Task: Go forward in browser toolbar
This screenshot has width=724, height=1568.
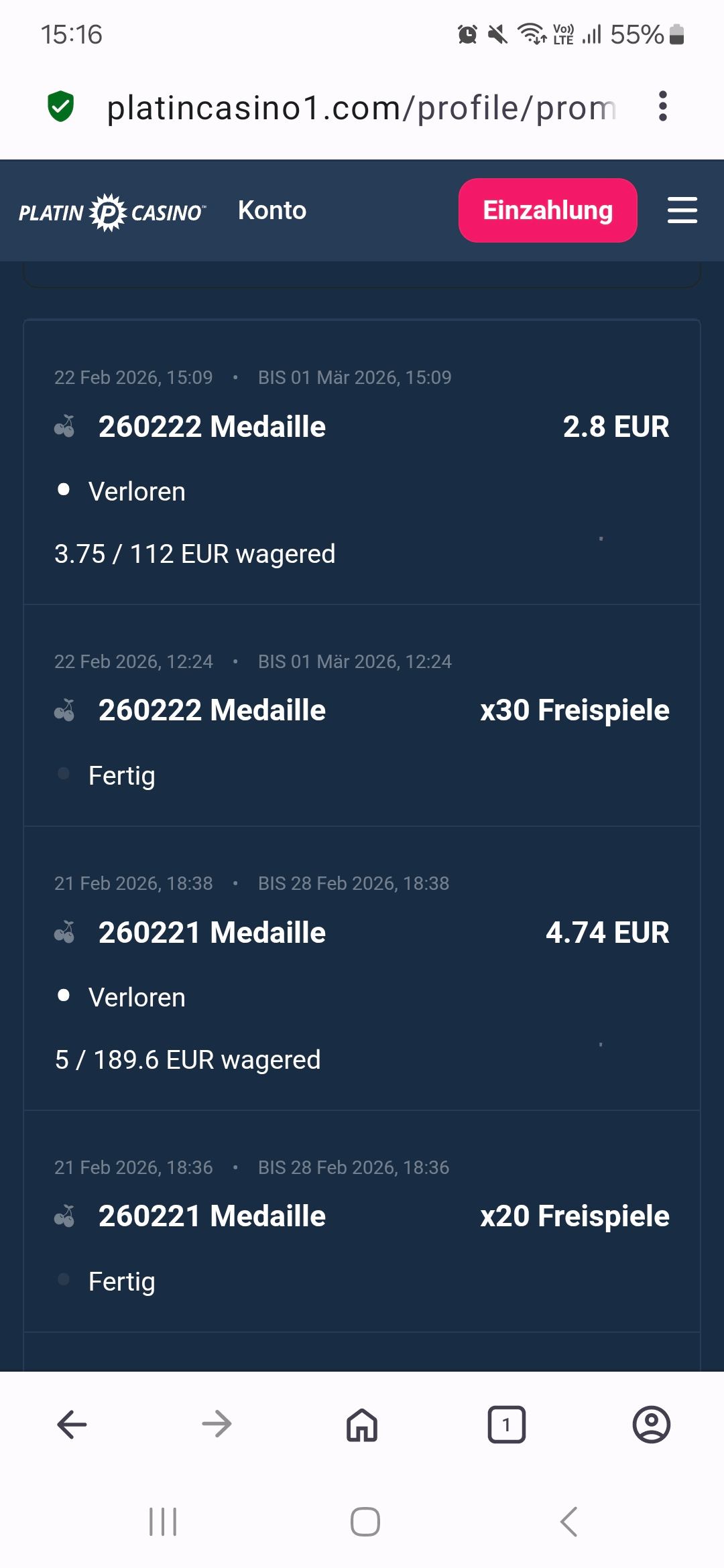Action: tap(217, 1424)
